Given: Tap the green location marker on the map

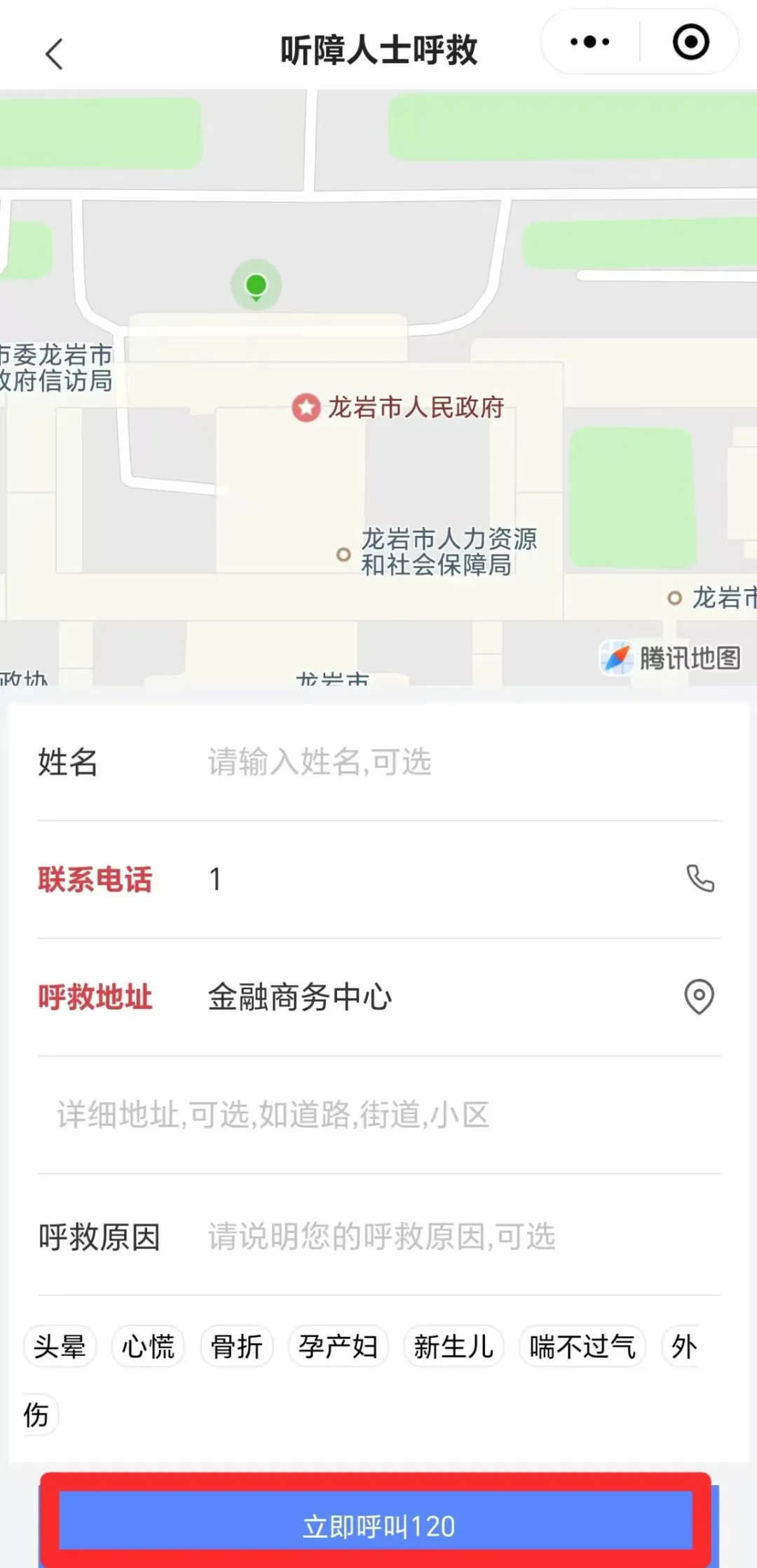Looking at the screenshot, I should click(x=257, y=286).
